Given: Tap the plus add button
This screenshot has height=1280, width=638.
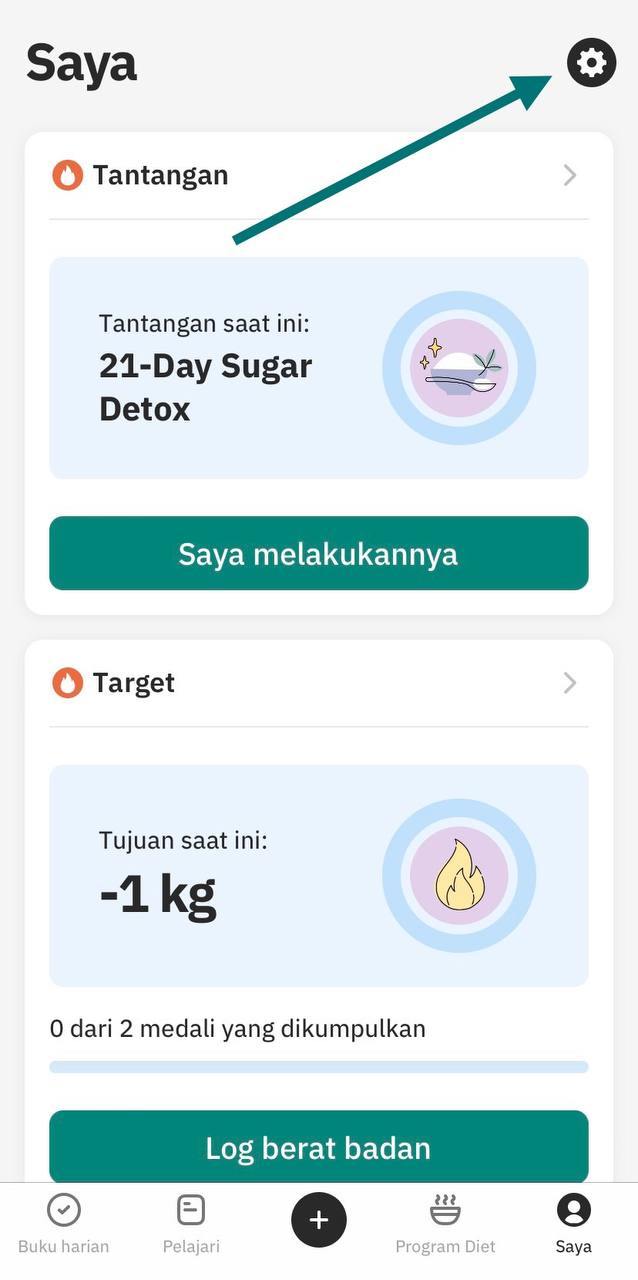Looking at the screenshot, I should [318, 1219].
